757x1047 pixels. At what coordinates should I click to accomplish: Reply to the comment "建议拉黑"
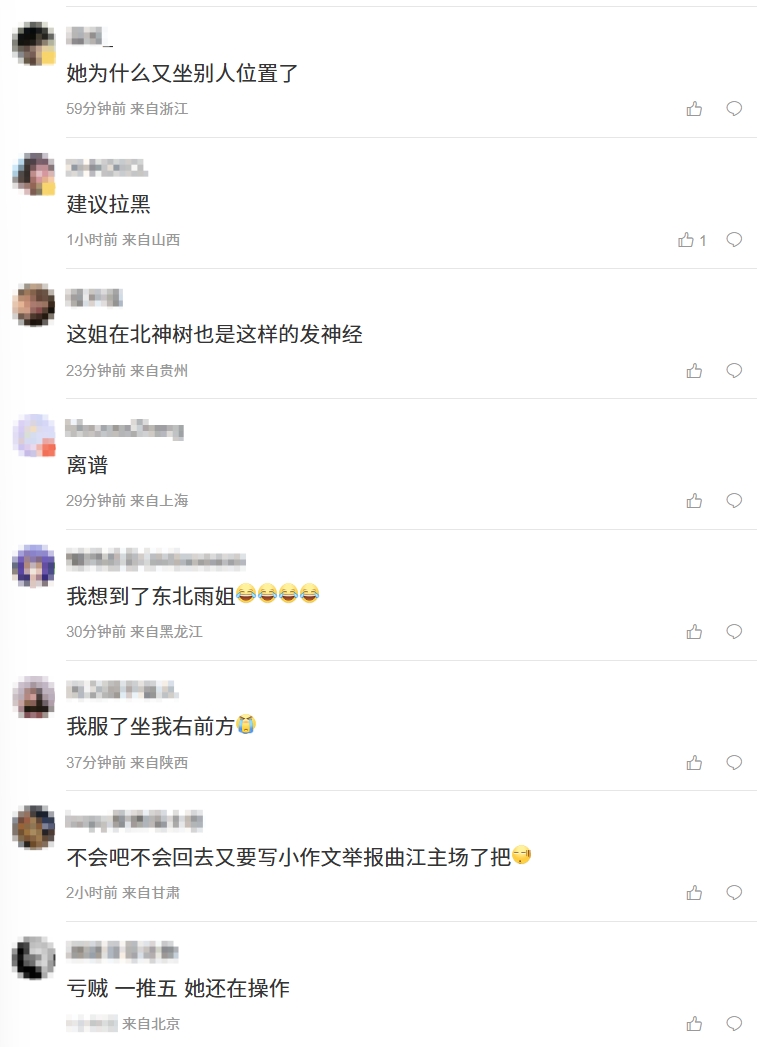click(x=734, y=240)
